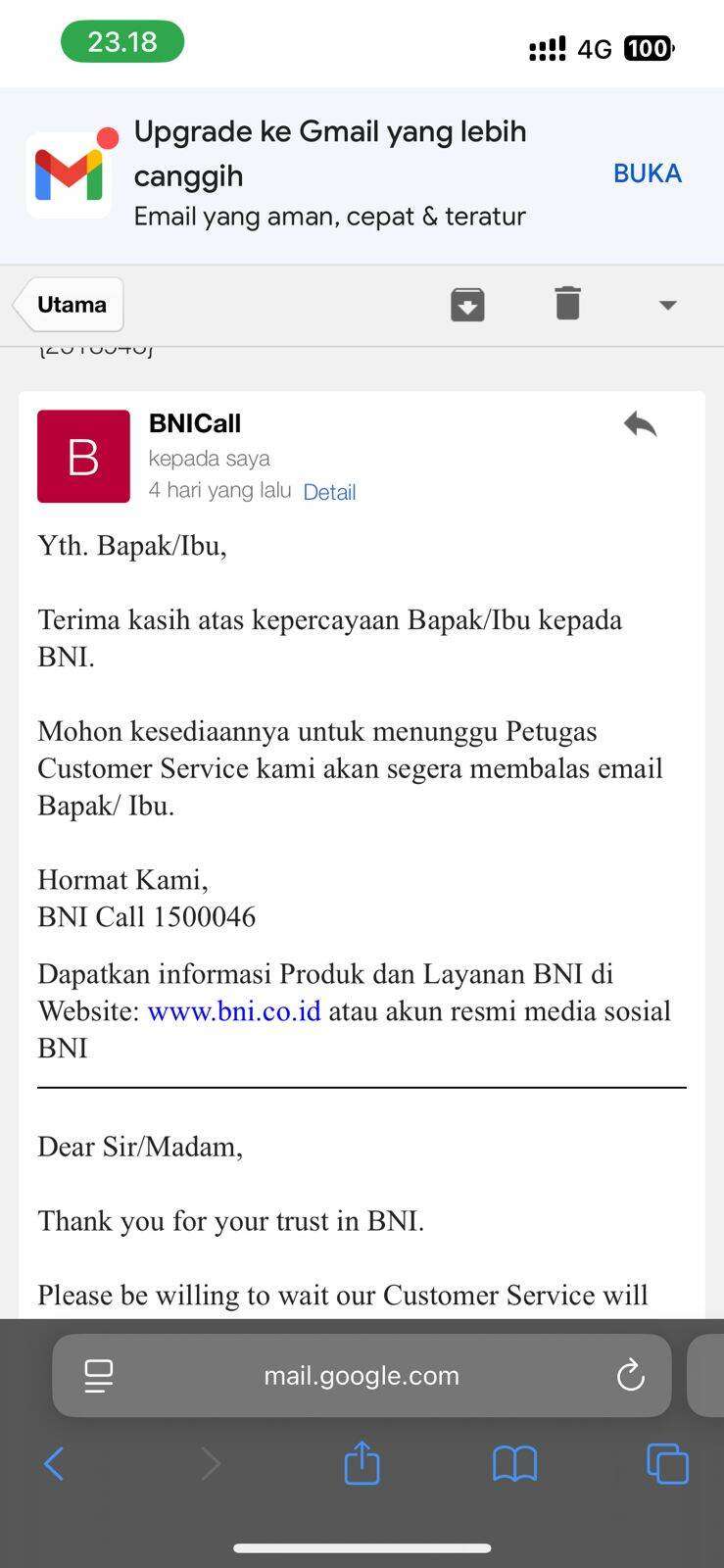Tap the mail.google.com address bar
This screenshot has width=724, height=1568.
362,1375
